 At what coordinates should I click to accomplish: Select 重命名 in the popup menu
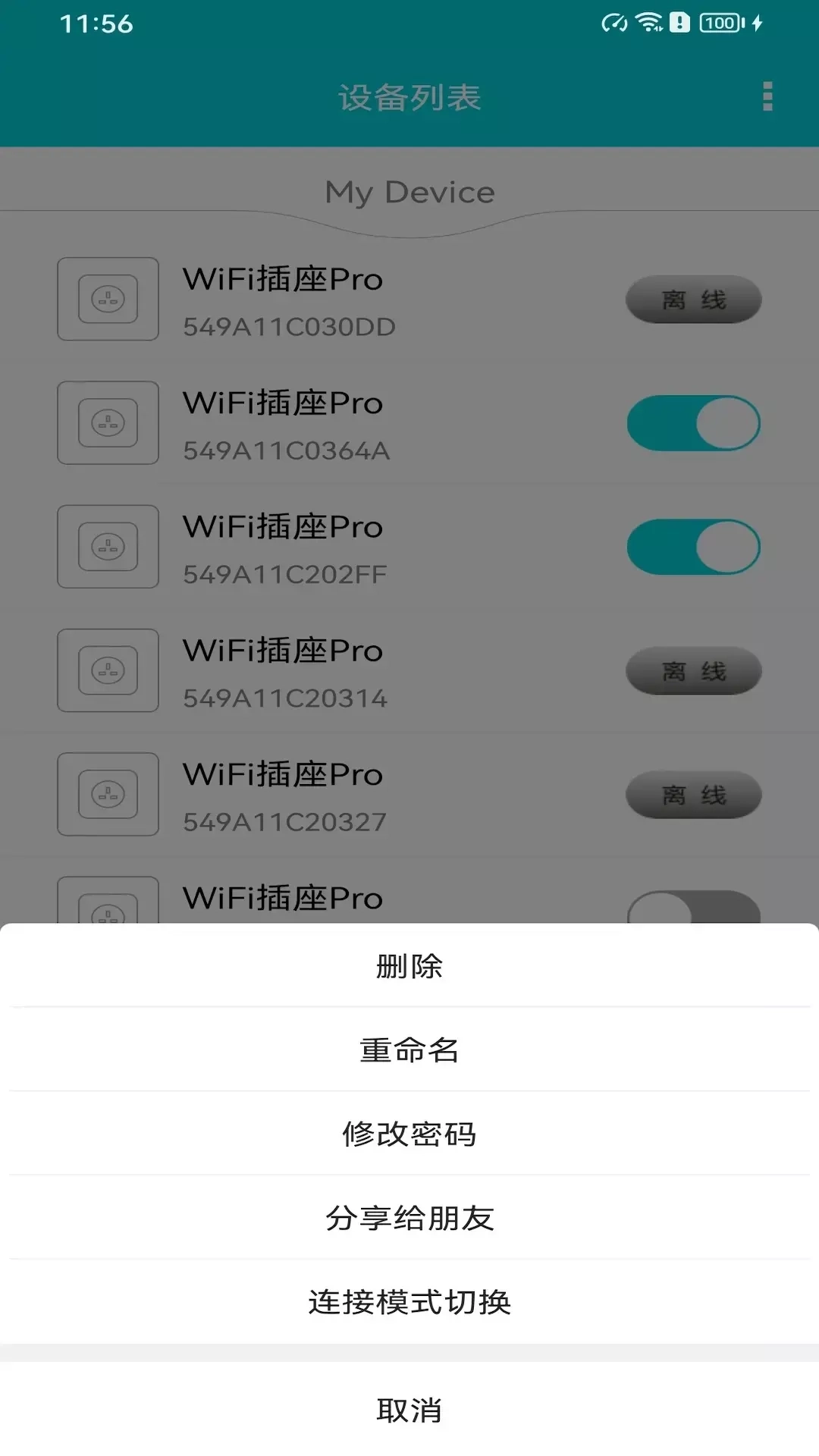(409, 1050)
